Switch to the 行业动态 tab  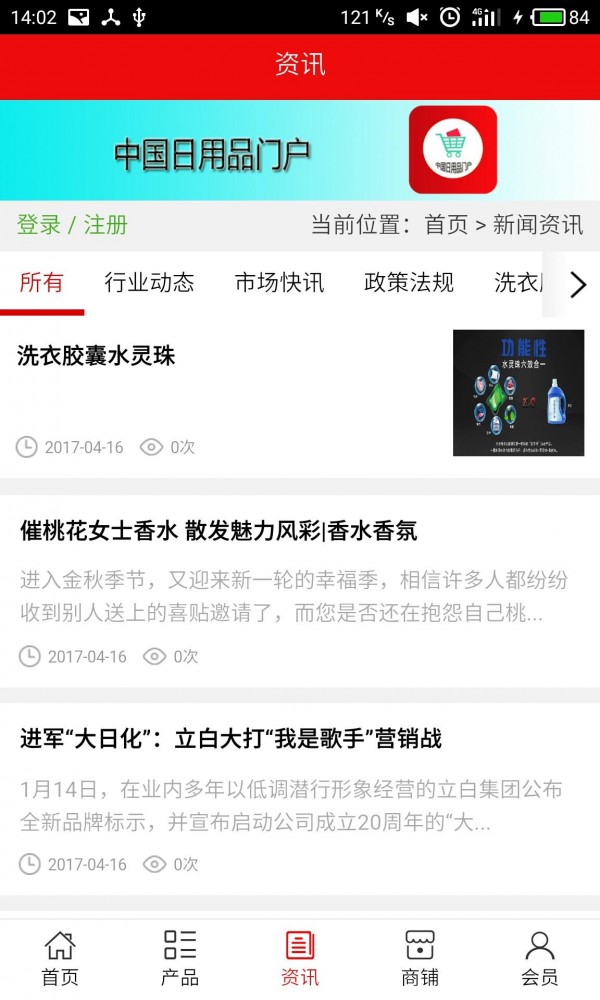tap(149, 283)
